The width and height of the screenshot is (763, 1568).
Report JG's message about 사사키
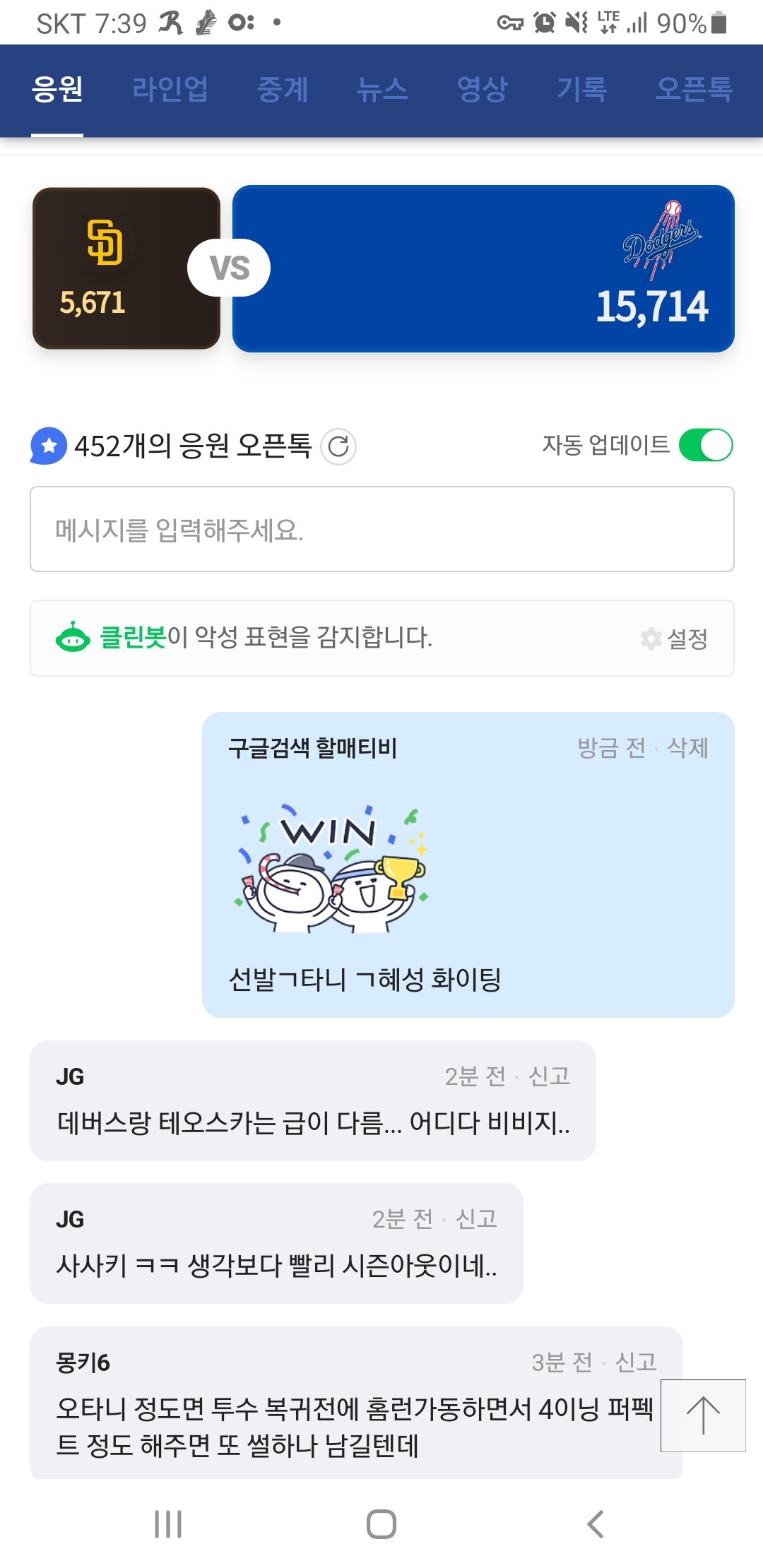click(x=477, y=1219)
